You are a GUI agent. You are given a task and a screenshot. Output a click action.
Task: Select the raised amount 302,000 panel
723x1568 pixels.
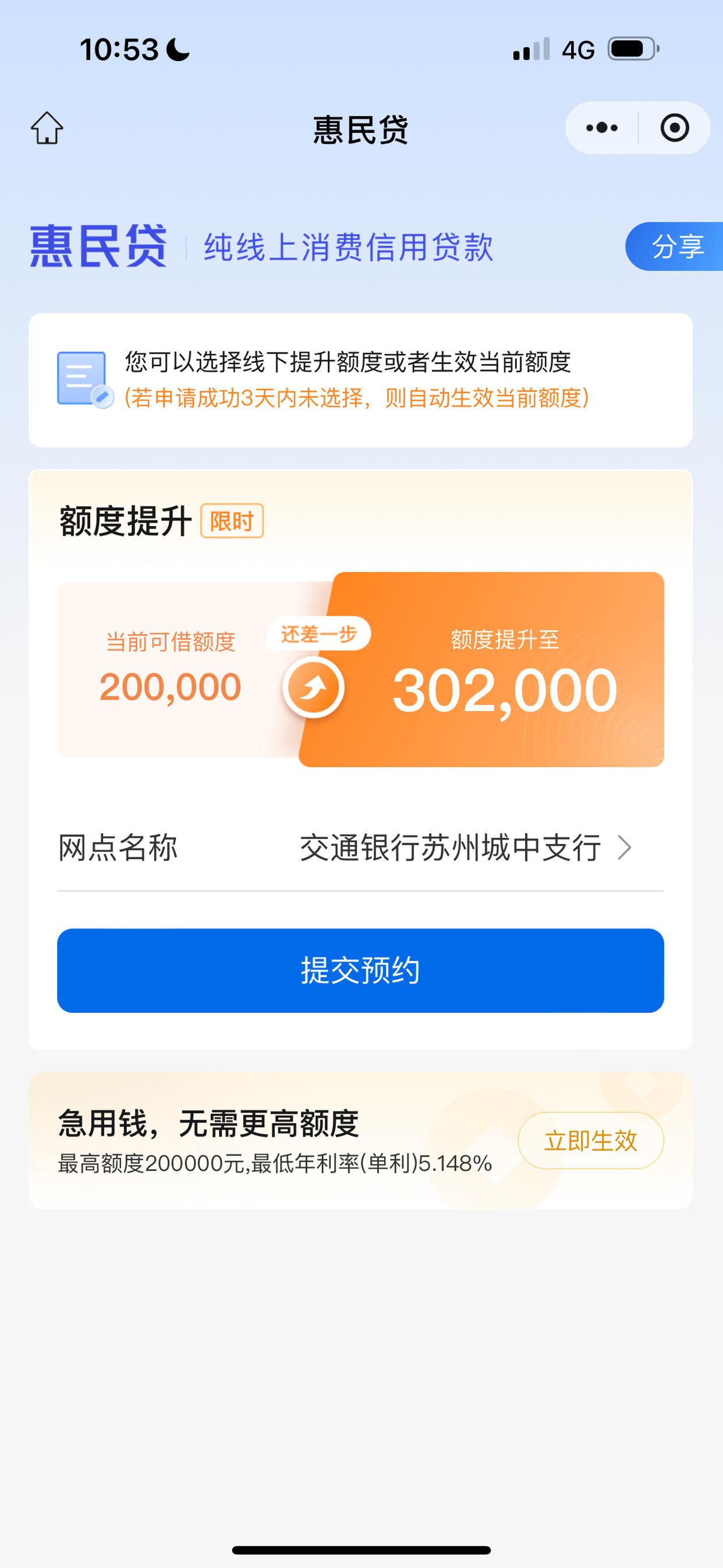[505, 687]
